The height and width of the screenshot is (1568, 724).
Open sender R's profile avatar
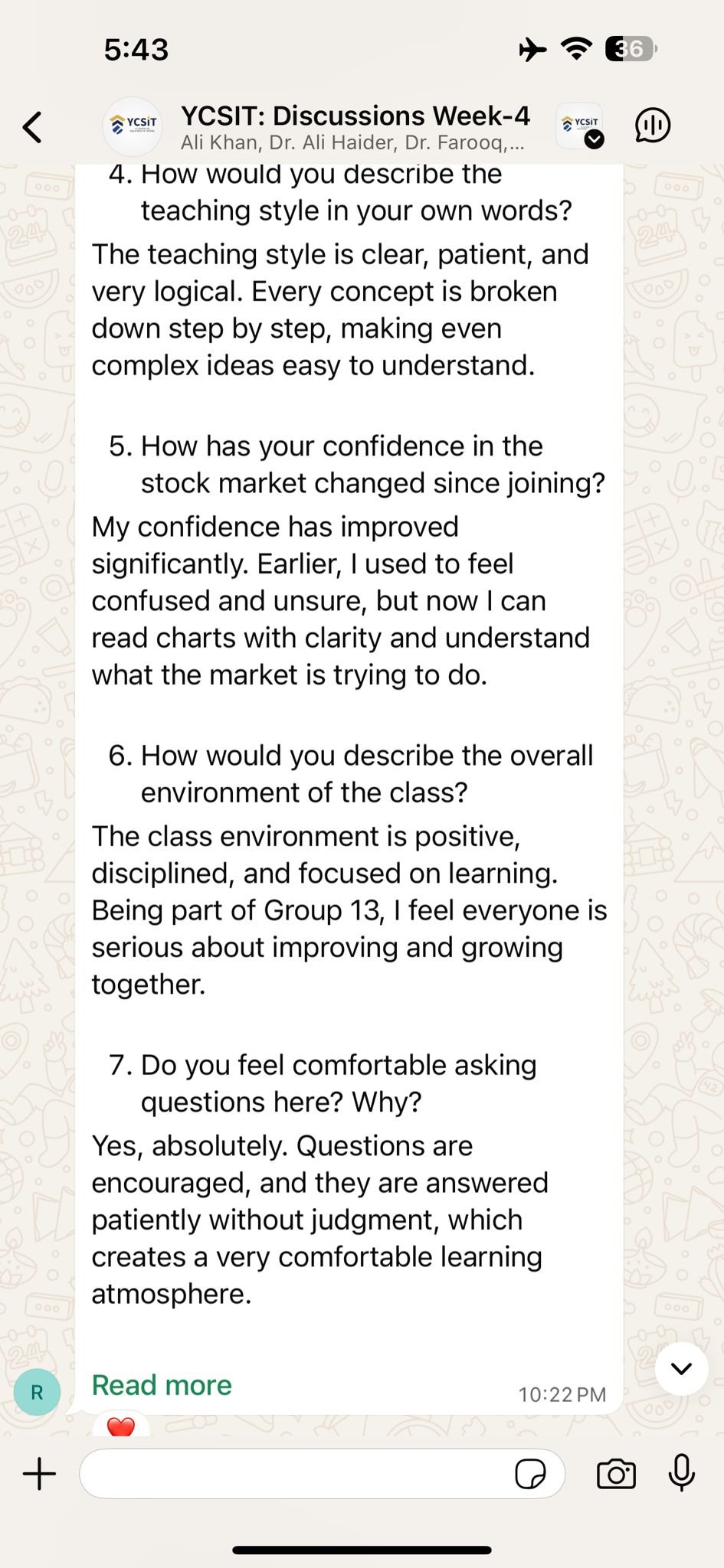pyautogui.click(x=37, y=1392)
